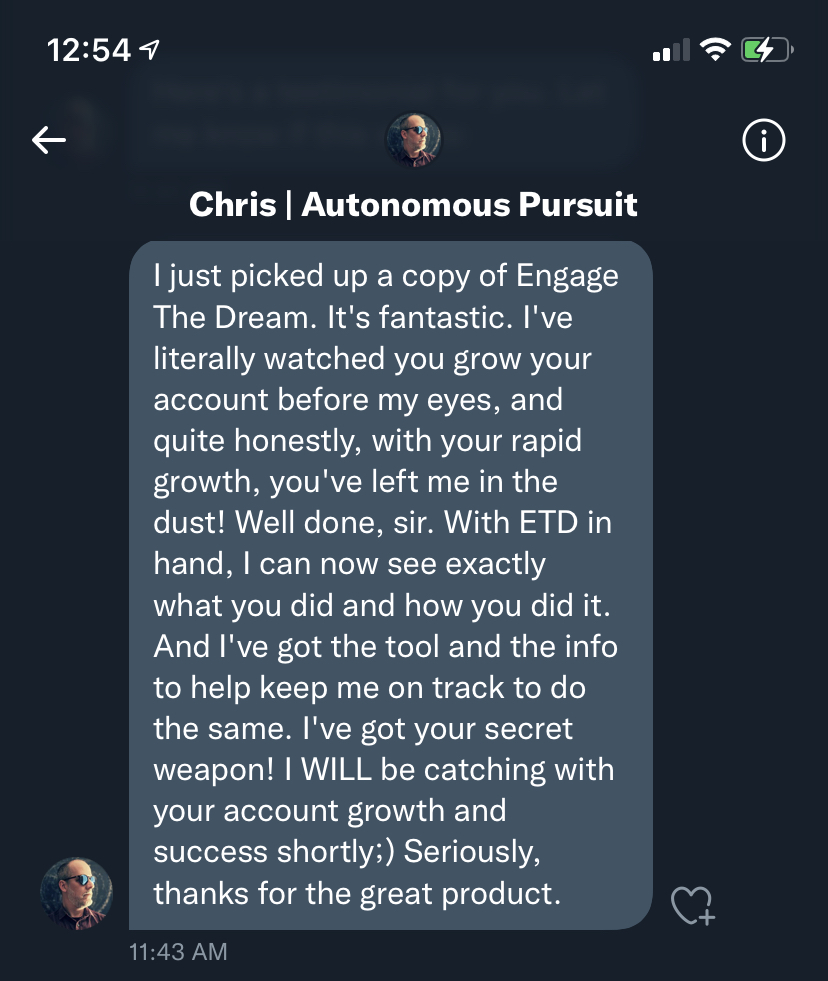Open Chris's profile picture in the header
Image resolution: width=828 pixels, height=981 pixels.
point(413,140)
